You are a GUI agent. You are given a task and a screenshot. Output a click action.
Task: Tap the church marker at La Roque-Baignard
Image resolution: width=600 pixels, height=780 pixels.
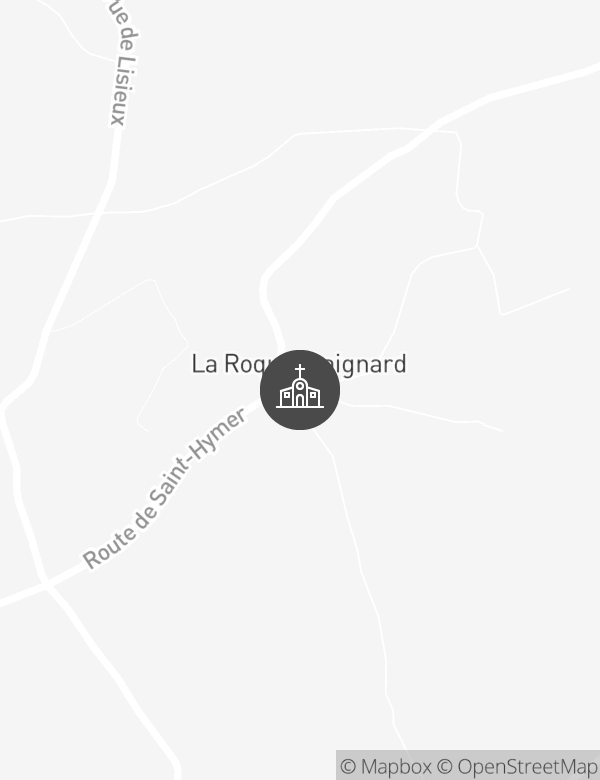click(x=300, y=390)
